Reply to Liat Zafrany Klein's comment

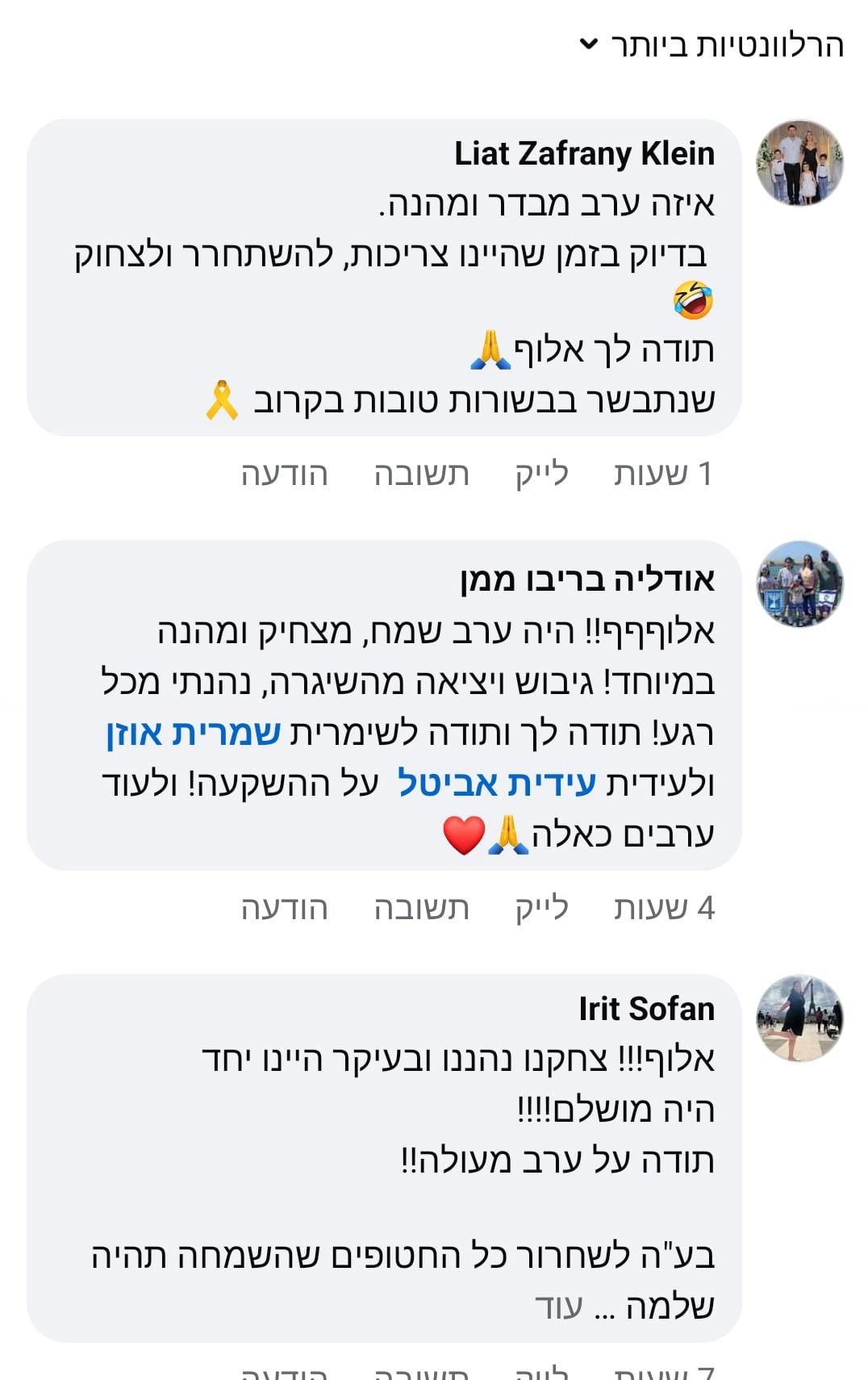(x=421, y=475)
